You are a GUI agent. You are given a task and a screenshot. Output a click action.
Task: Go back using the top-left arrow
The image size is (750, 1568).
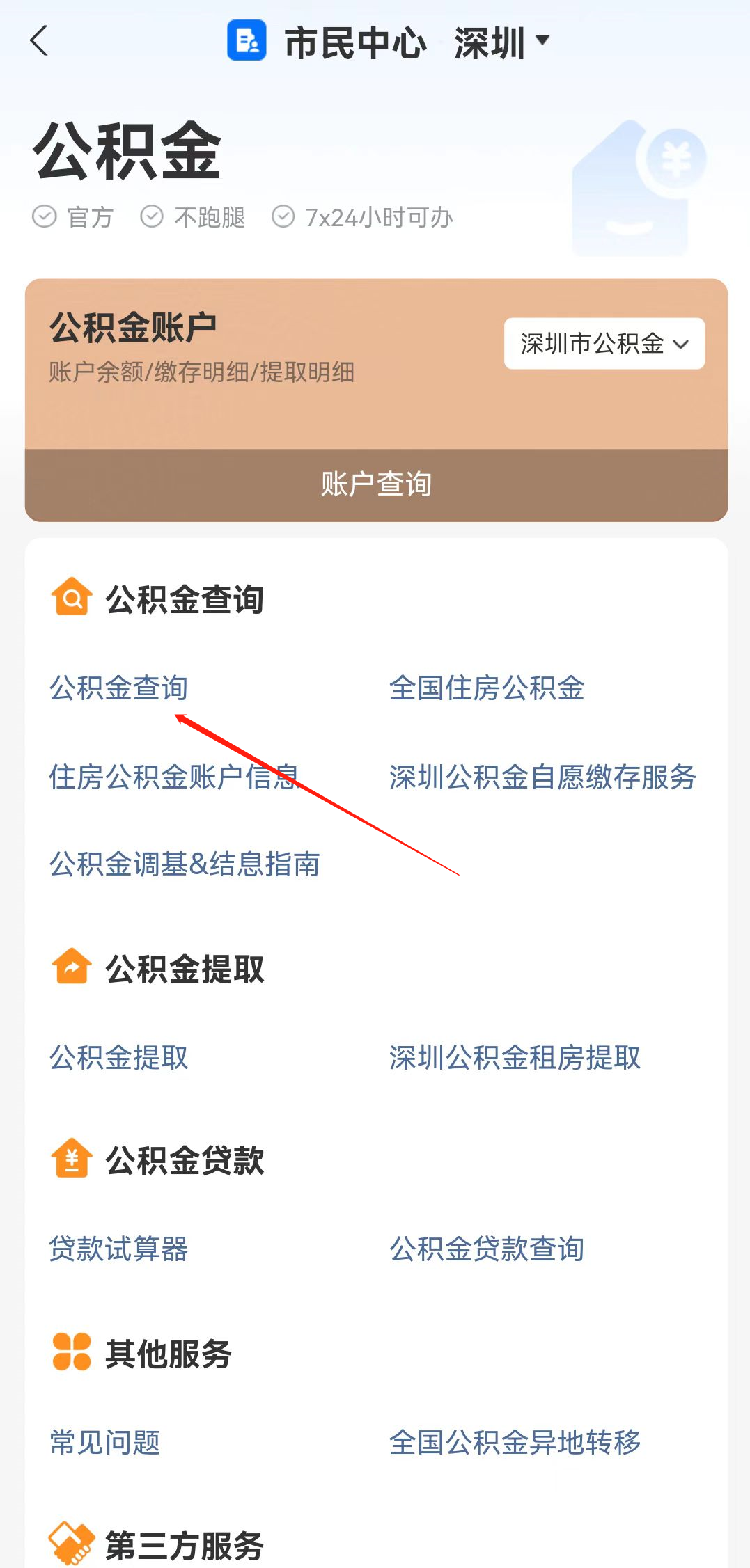40,40
